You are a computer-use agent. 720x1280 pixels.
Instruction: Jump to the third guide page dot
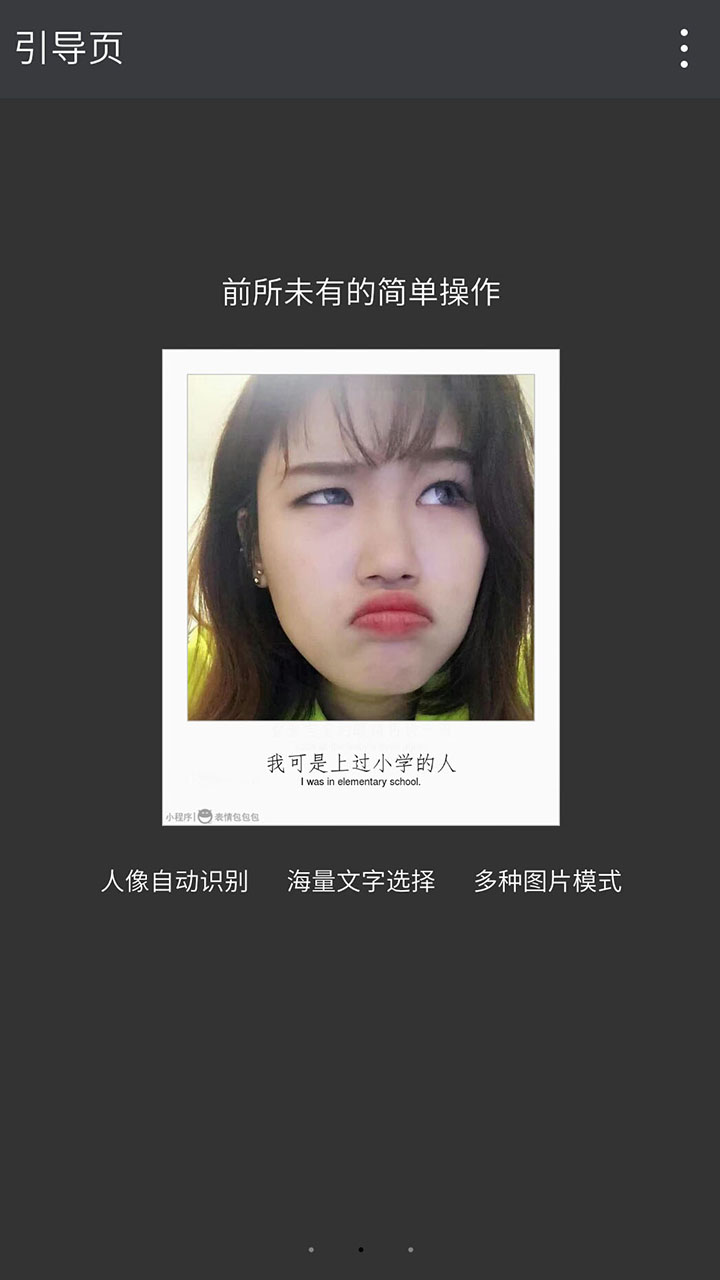click(x=410, y=1249)
